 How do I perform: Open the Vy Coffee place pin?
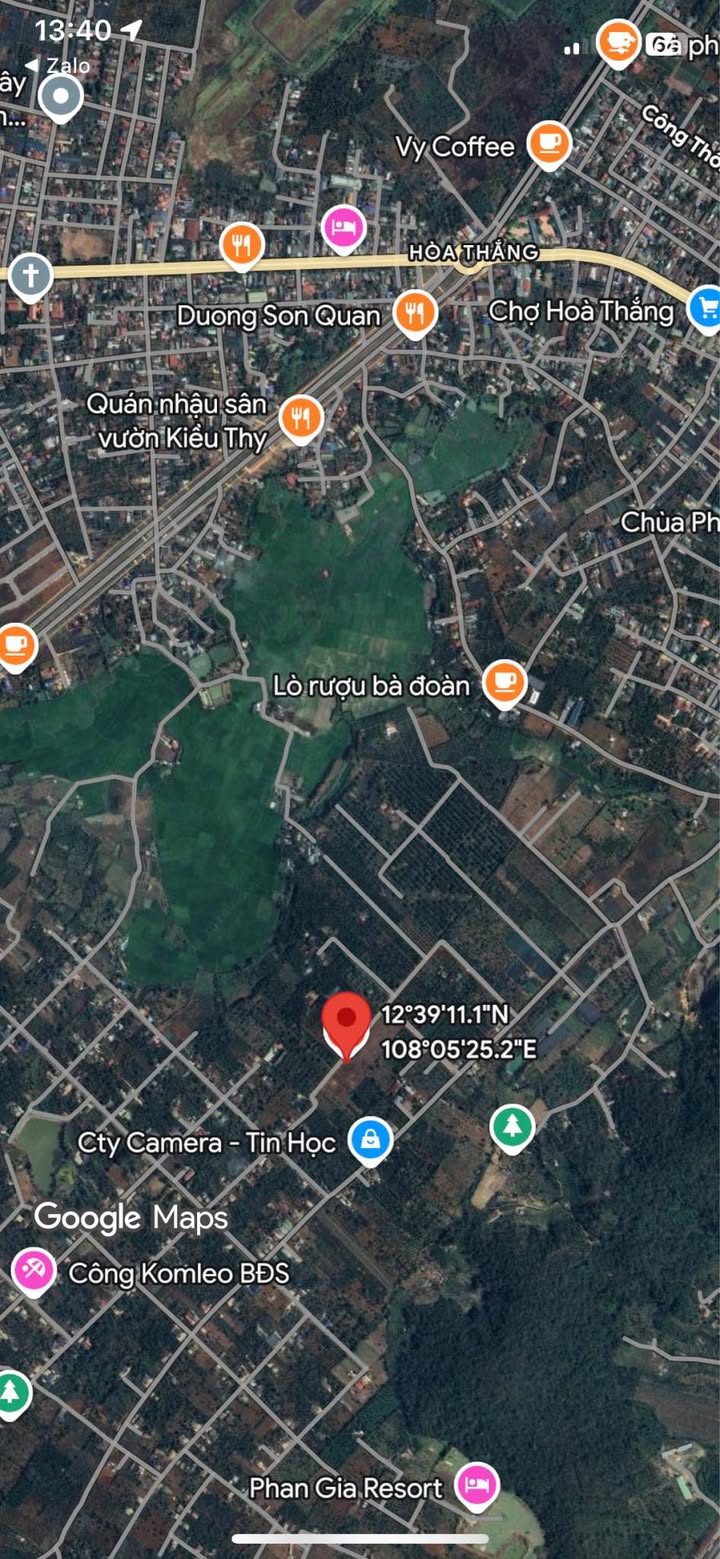[x=548, y=144]
